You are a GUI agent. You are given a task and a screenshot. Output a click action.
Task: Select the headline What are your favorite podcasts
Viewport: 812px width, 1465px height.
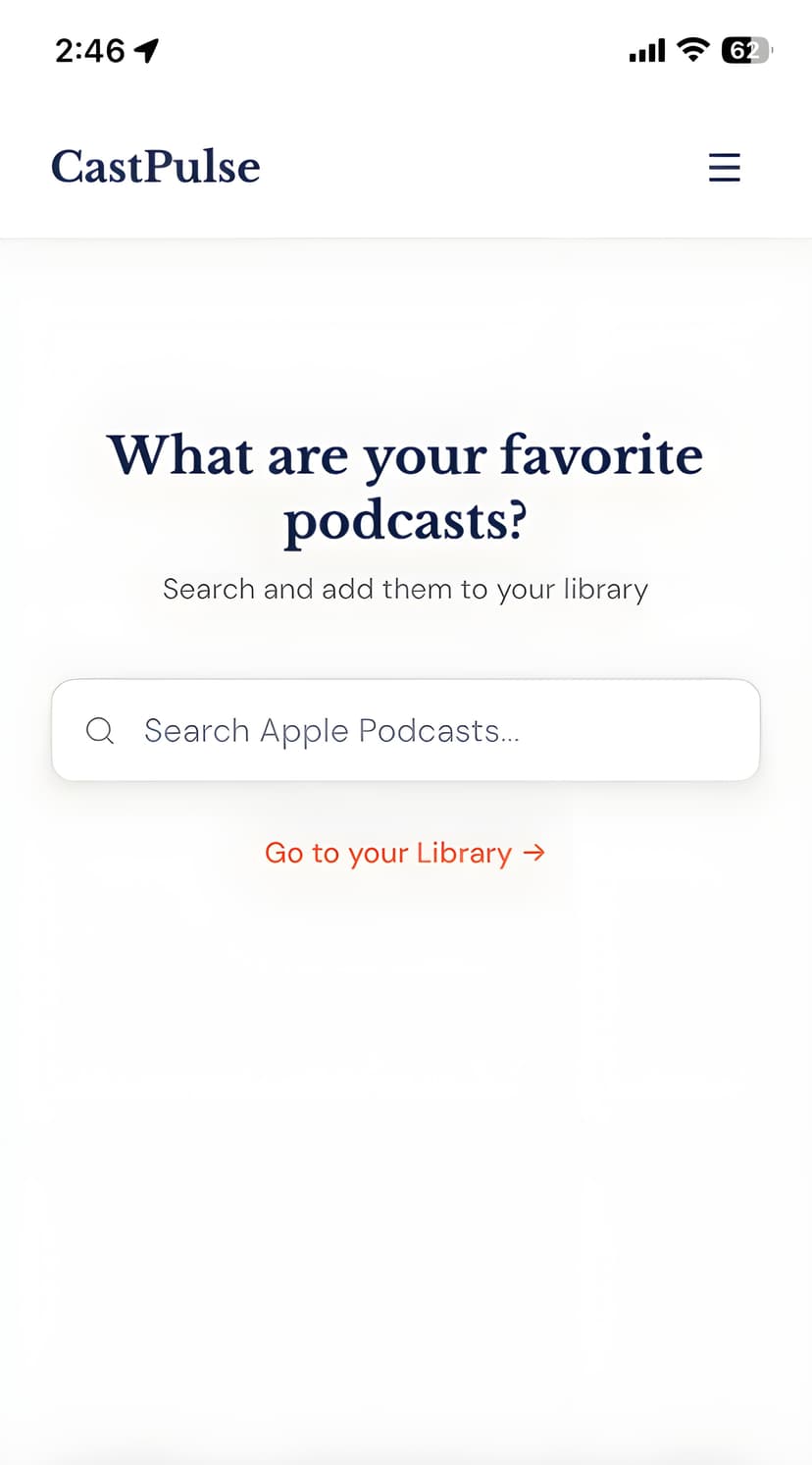pyautogui.click(x=405, y=486)
